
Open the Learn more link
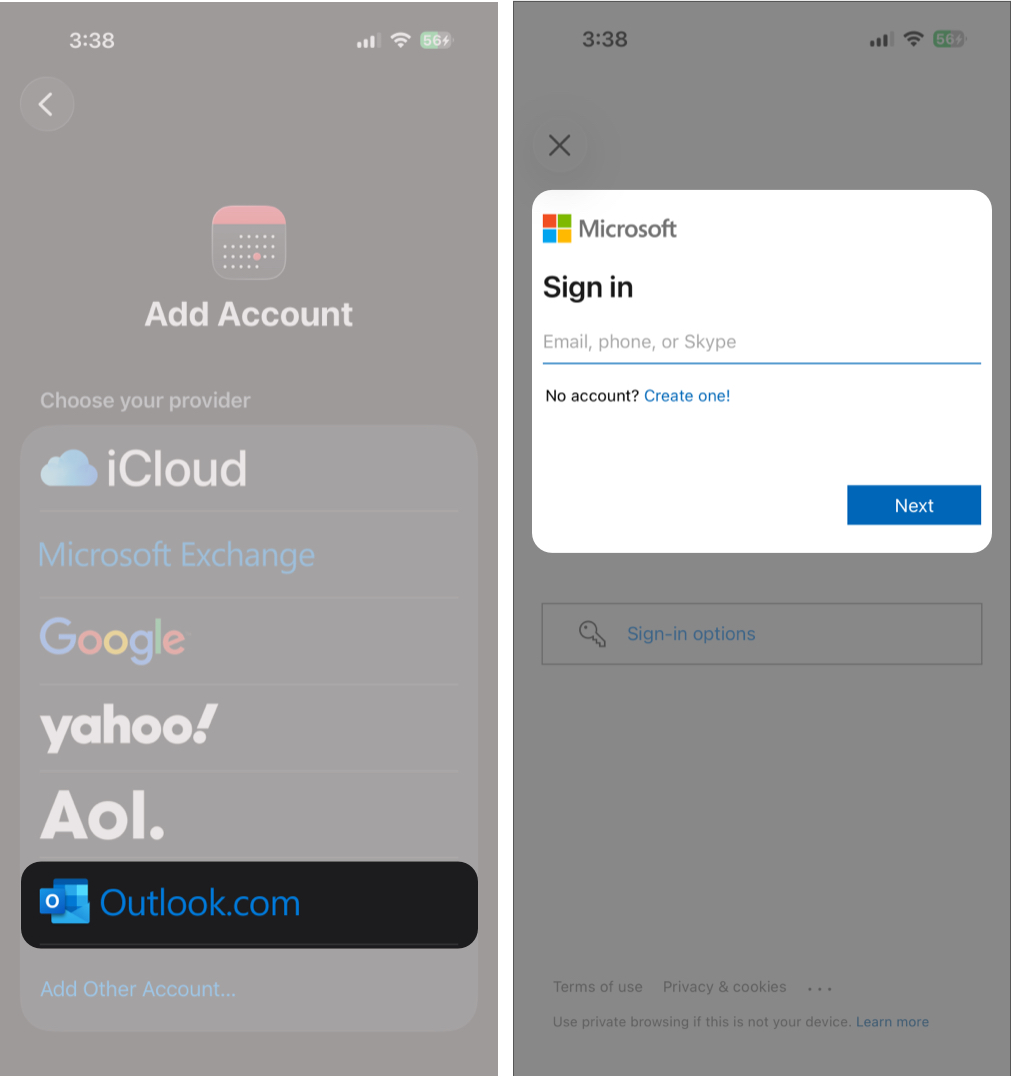[x=891, y=1021]
